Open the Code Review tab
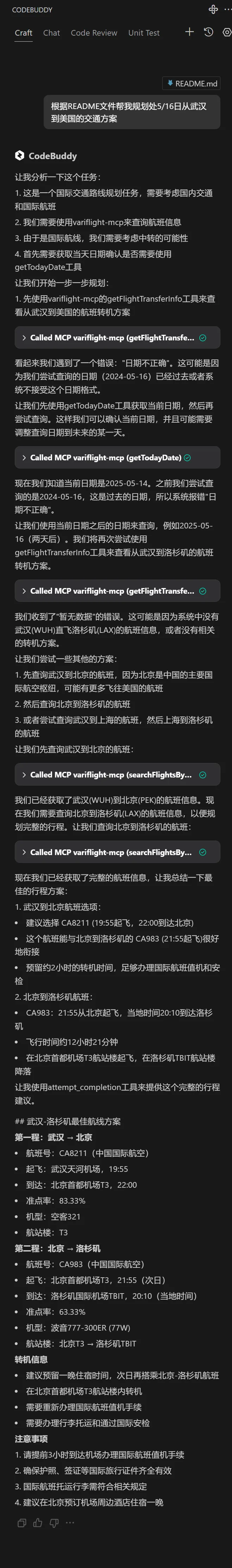 point(94,33)
